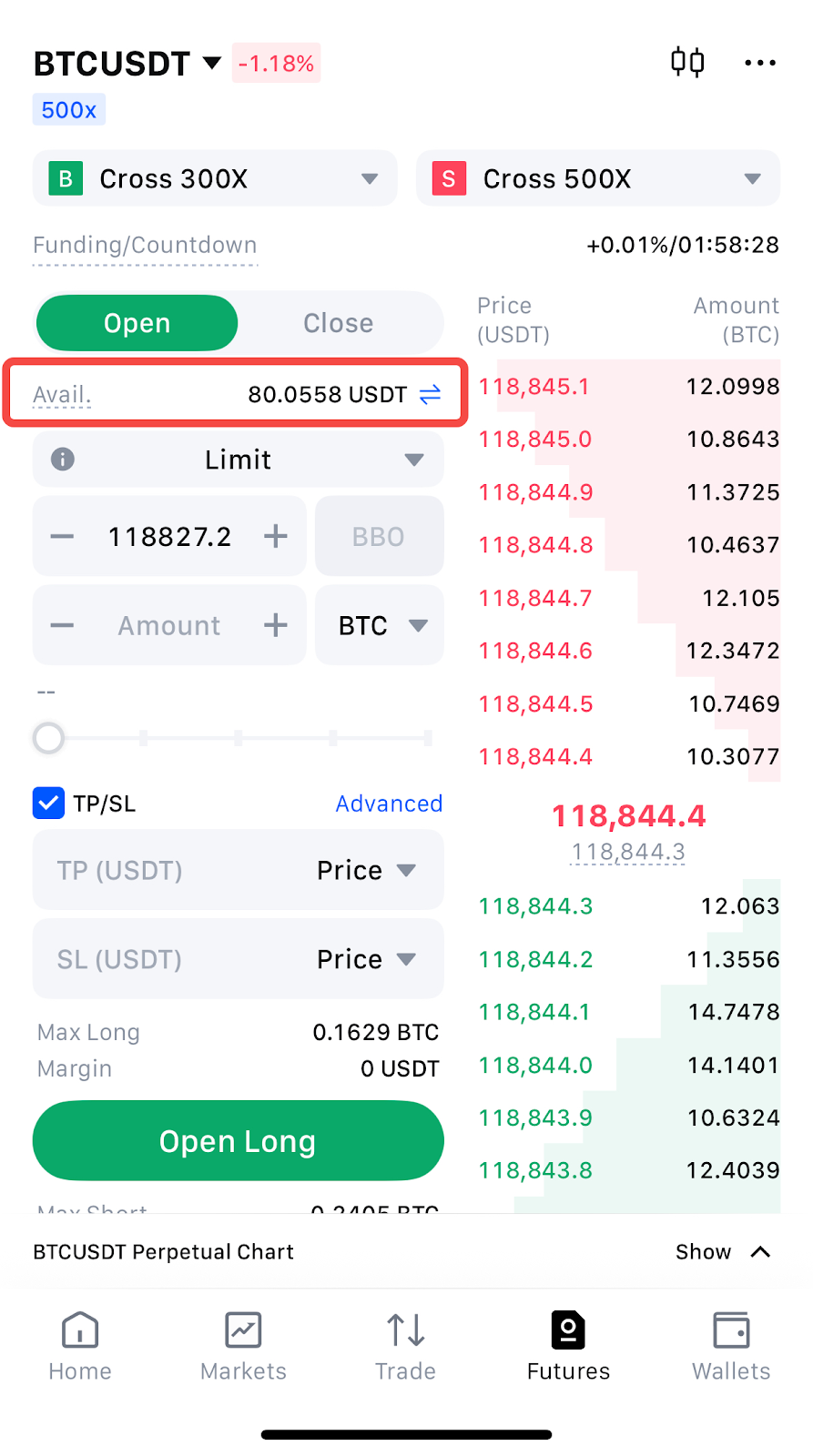Image resolution: width=813 pixels, height=1456 pixels.
Task: Open the candlestick chart icon
Action: pyautogui.click(x=687, y=62)
